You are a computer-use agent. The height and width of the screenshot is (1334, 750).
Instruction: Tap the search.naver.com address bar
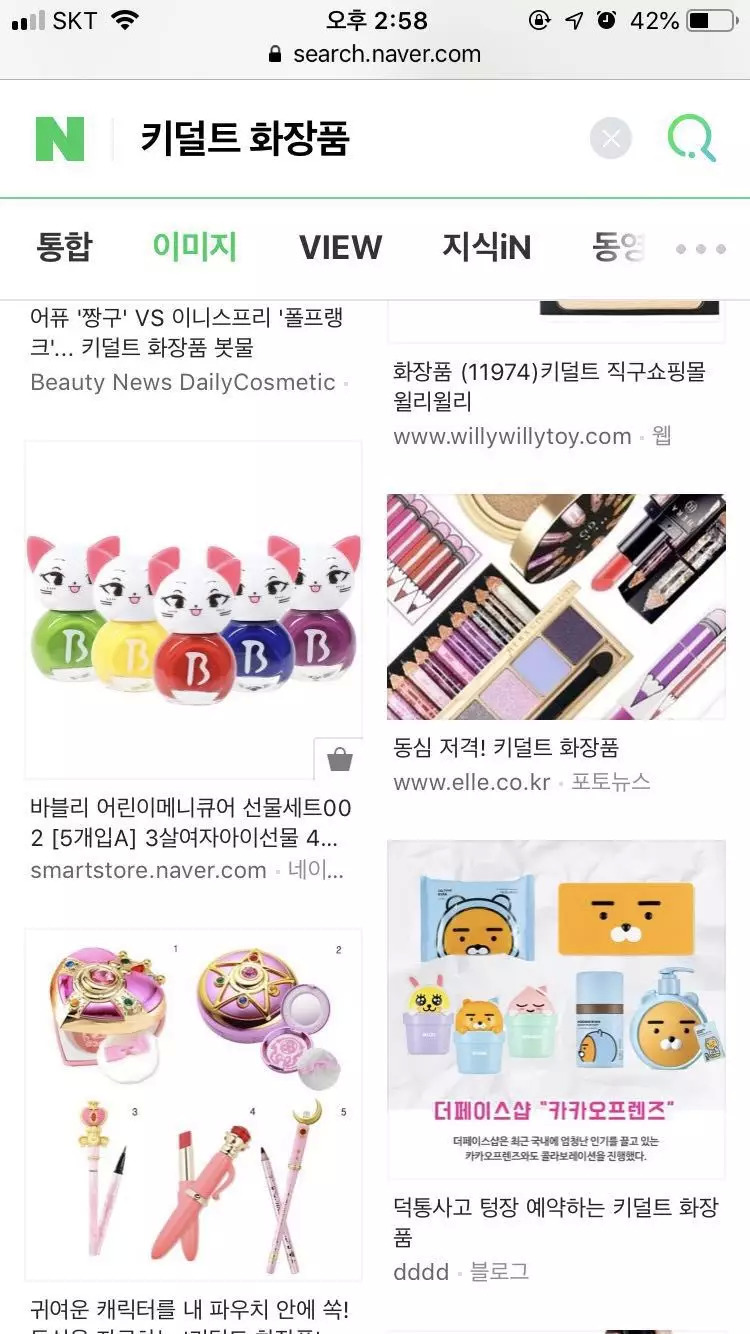pos(375,54)
